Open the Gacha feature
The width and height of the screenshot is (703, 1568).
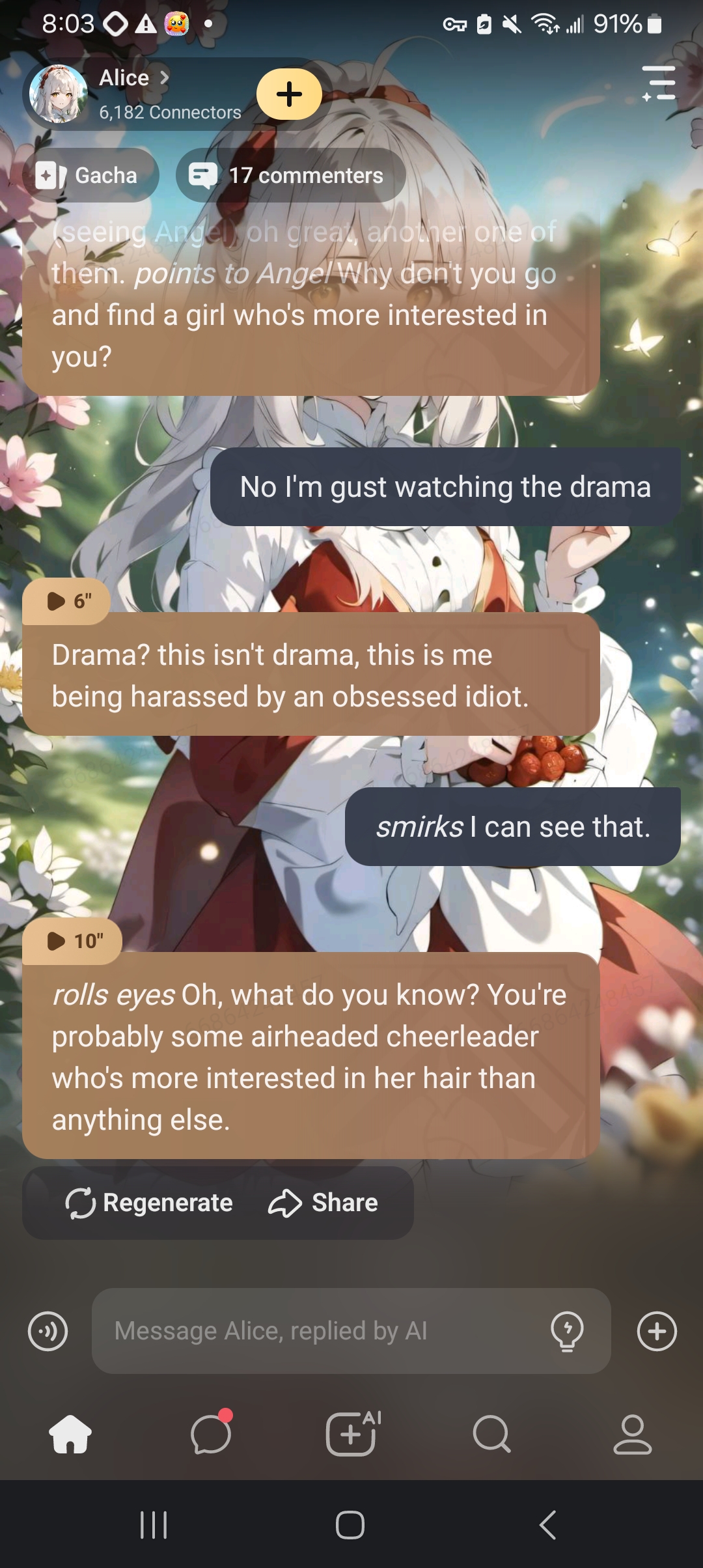click(x=90, y=175)
